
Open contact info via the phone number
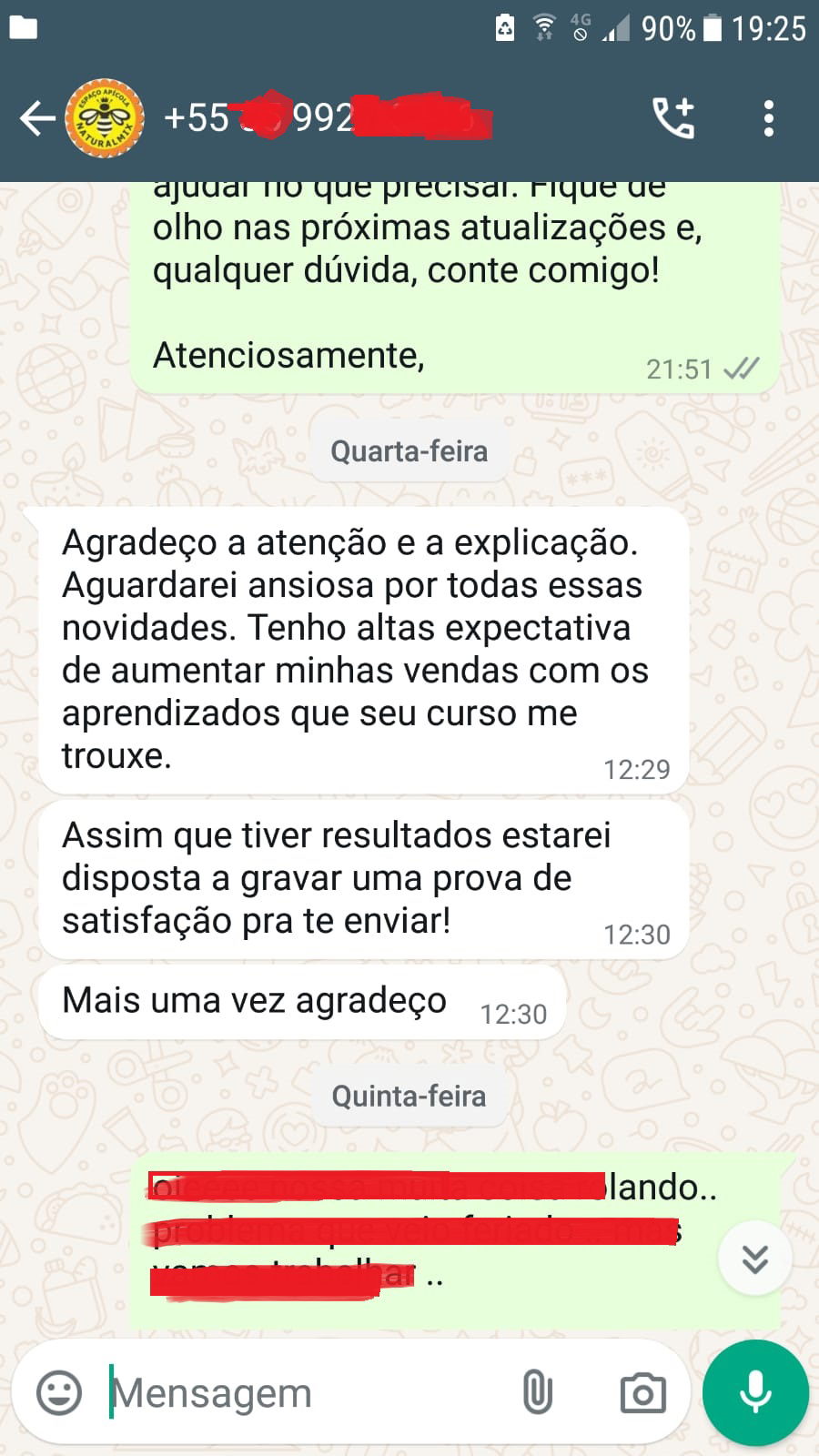328,118
